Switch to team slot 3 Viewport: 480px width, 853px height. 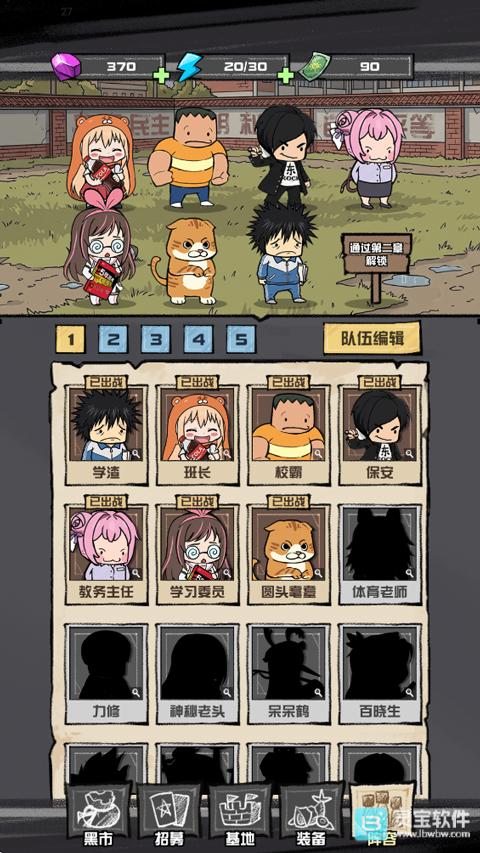156,339
